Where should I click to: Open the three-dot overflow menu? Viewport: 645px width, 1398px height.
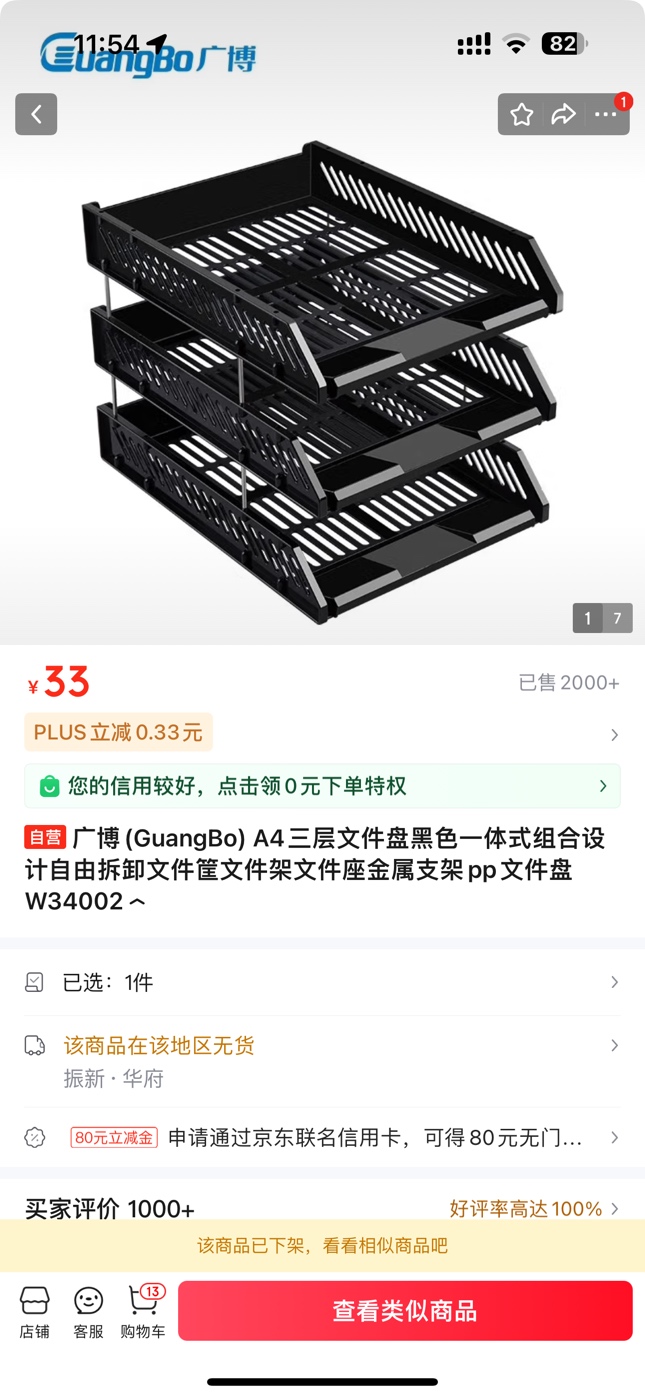606,114
